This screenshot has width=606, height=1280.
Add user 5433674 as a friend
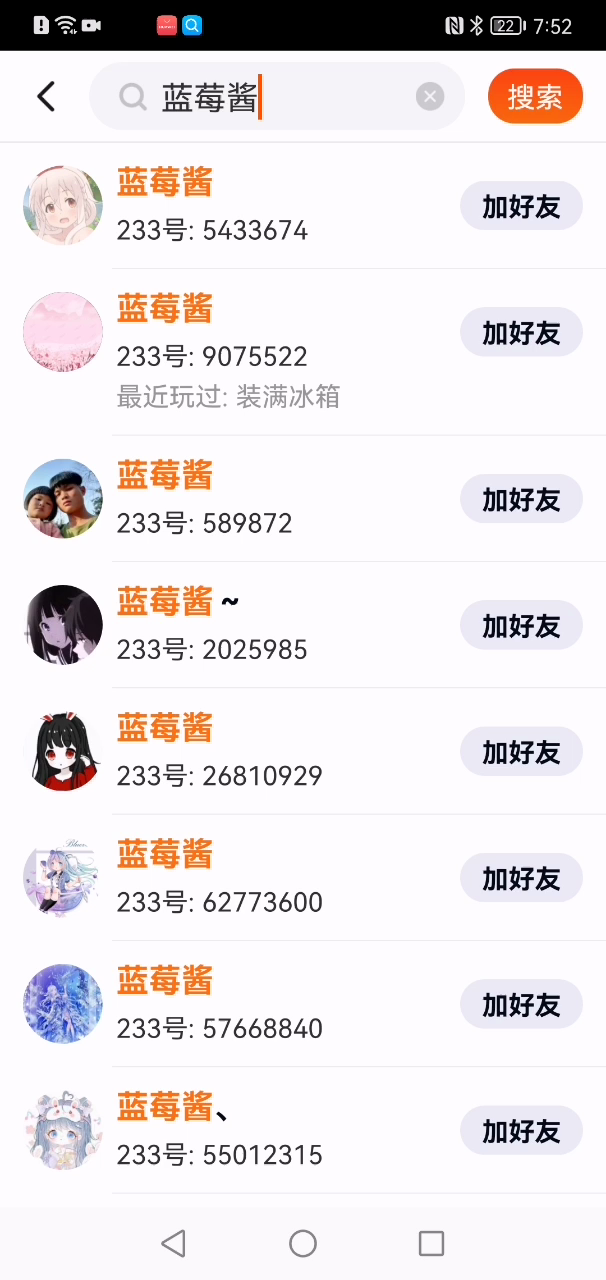click(521, 207)
